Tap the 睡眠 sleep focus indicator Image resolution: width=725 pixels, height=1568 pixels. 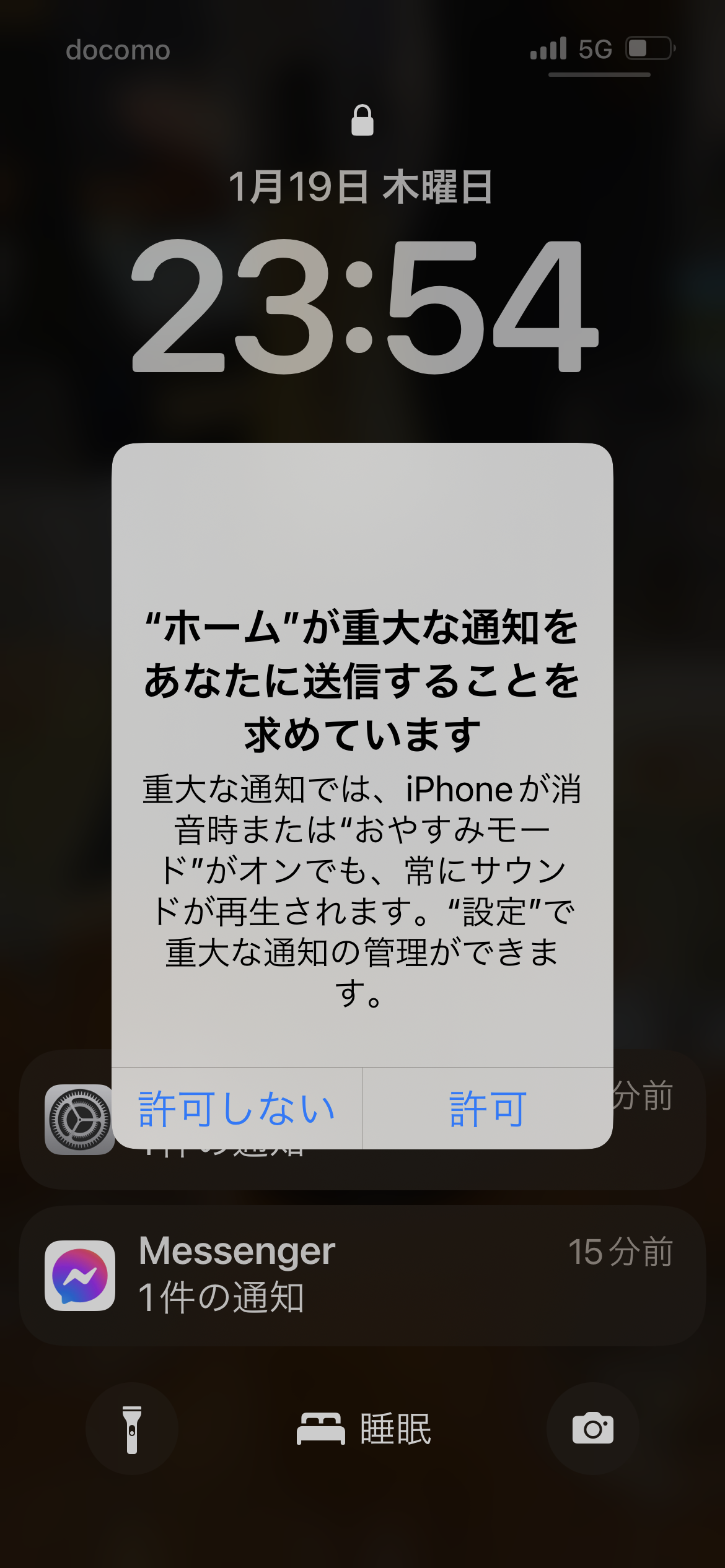[x=364, y=1429]
